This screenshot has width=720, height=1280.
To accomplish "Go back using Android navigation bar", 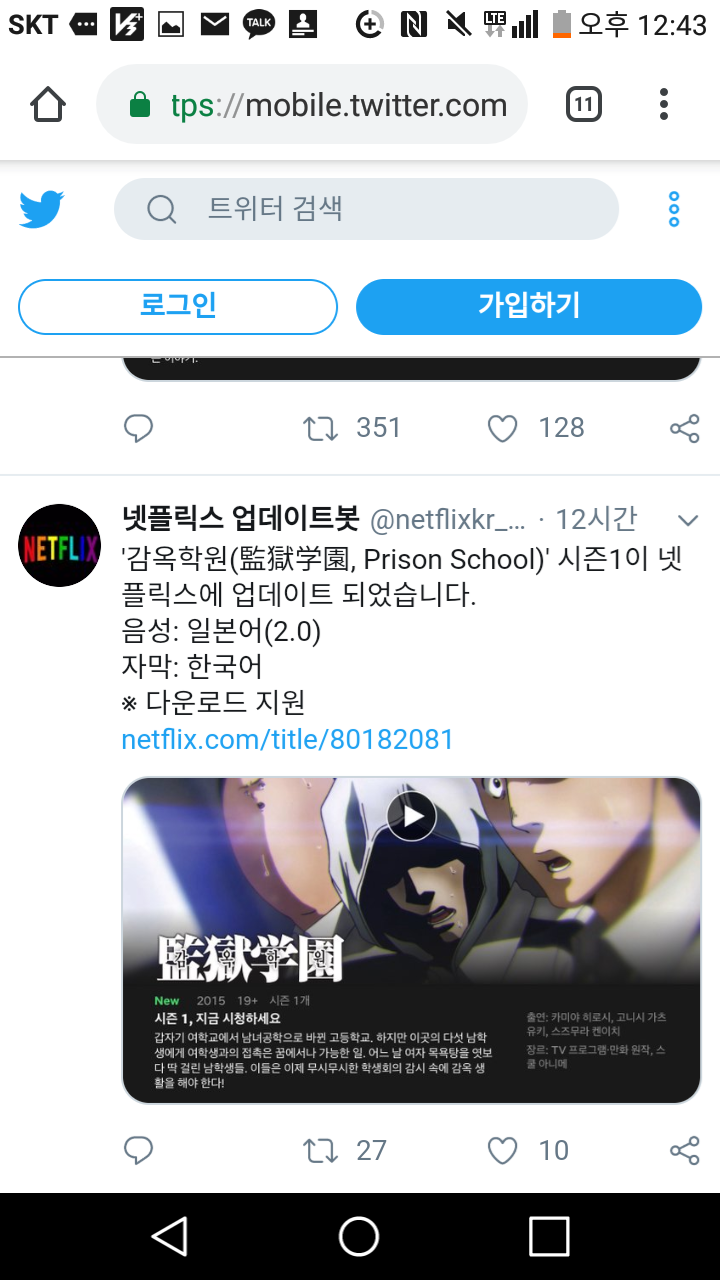I will click(170, 1236).
